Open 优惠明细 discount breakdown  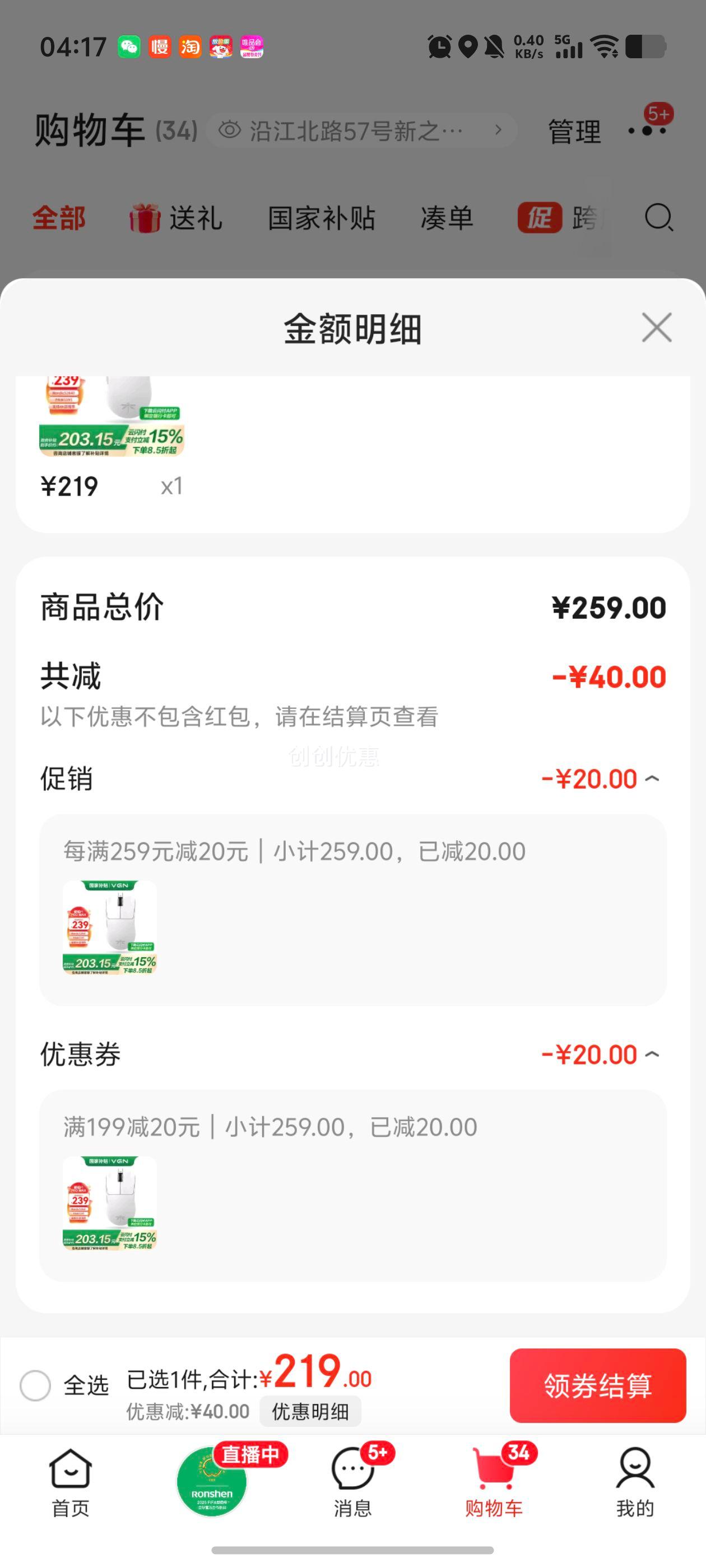coord(310,1411)
